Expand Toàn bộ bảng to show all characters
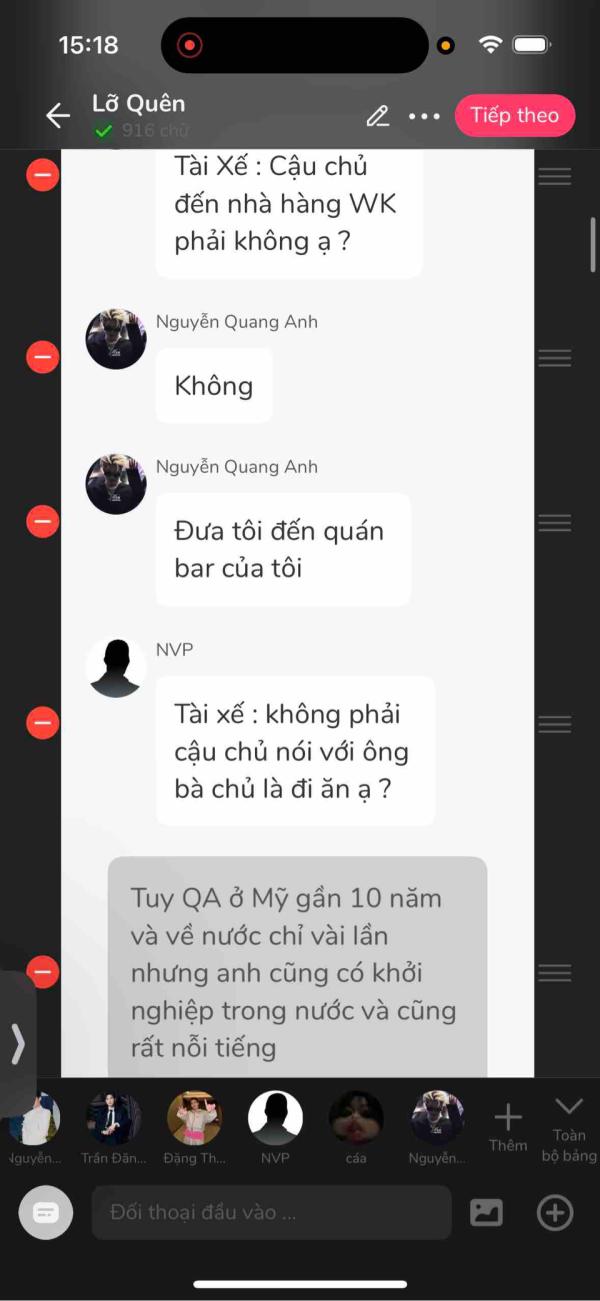The height and width of the screenshot is (1301, 600). [569, 1130]
